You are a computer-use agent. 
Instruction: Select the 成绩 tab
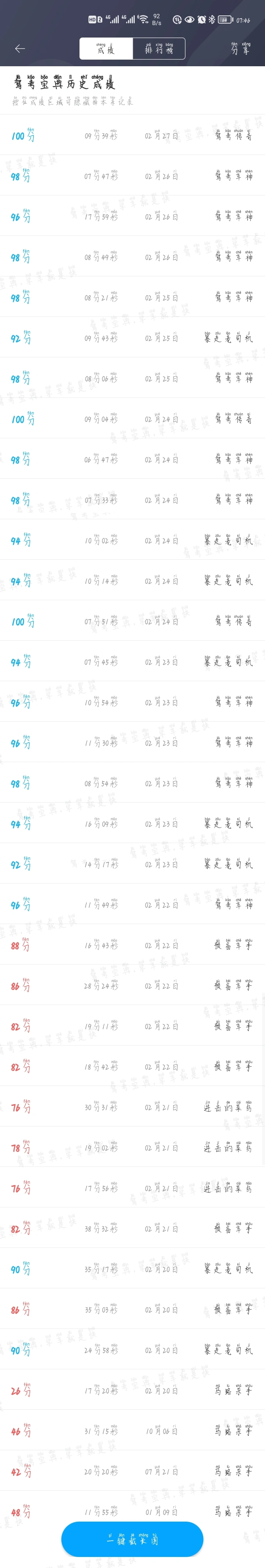coord(106,49)
